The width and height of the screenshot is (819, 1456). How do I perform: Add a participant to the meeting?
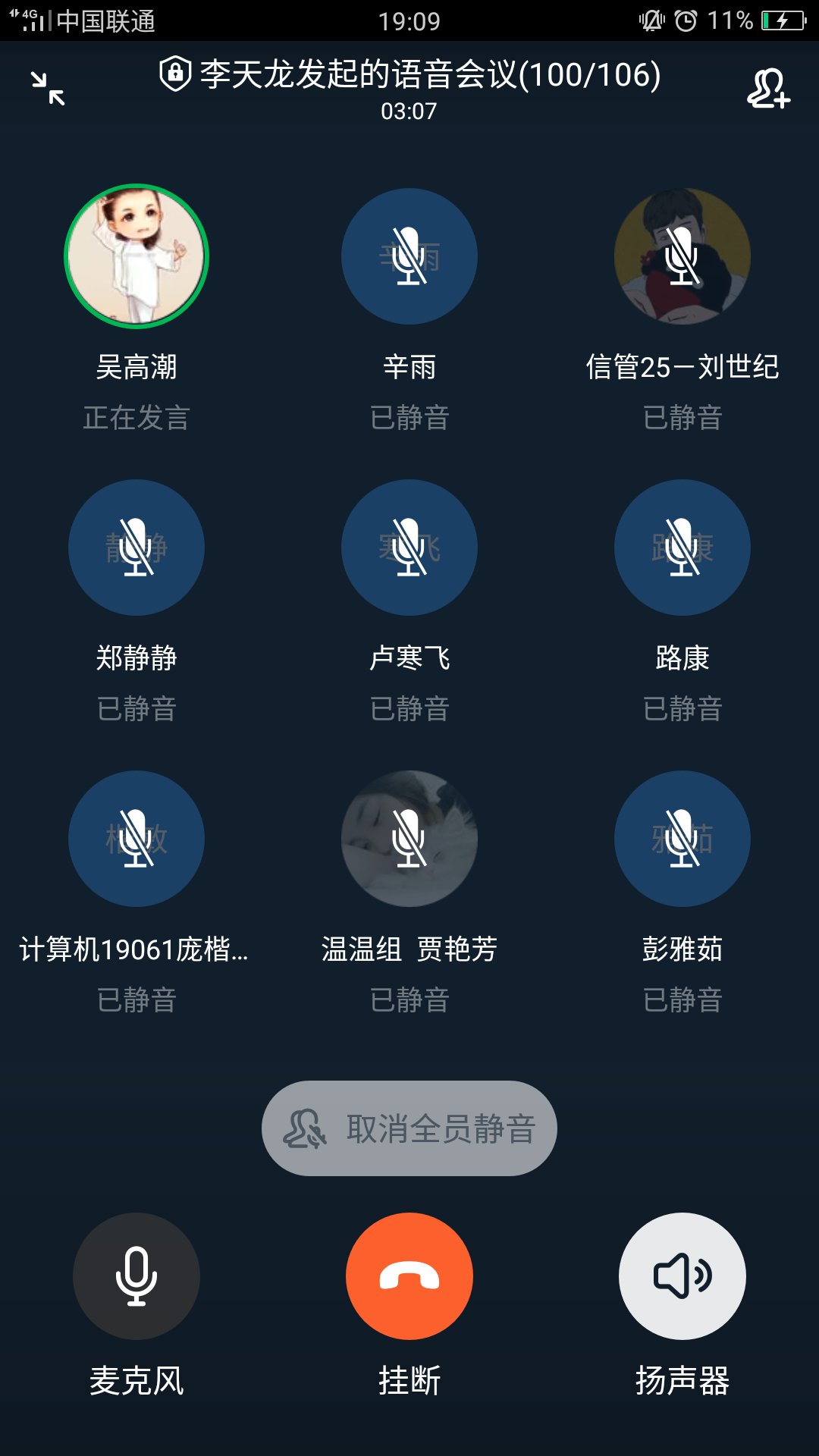coord(768,89)
